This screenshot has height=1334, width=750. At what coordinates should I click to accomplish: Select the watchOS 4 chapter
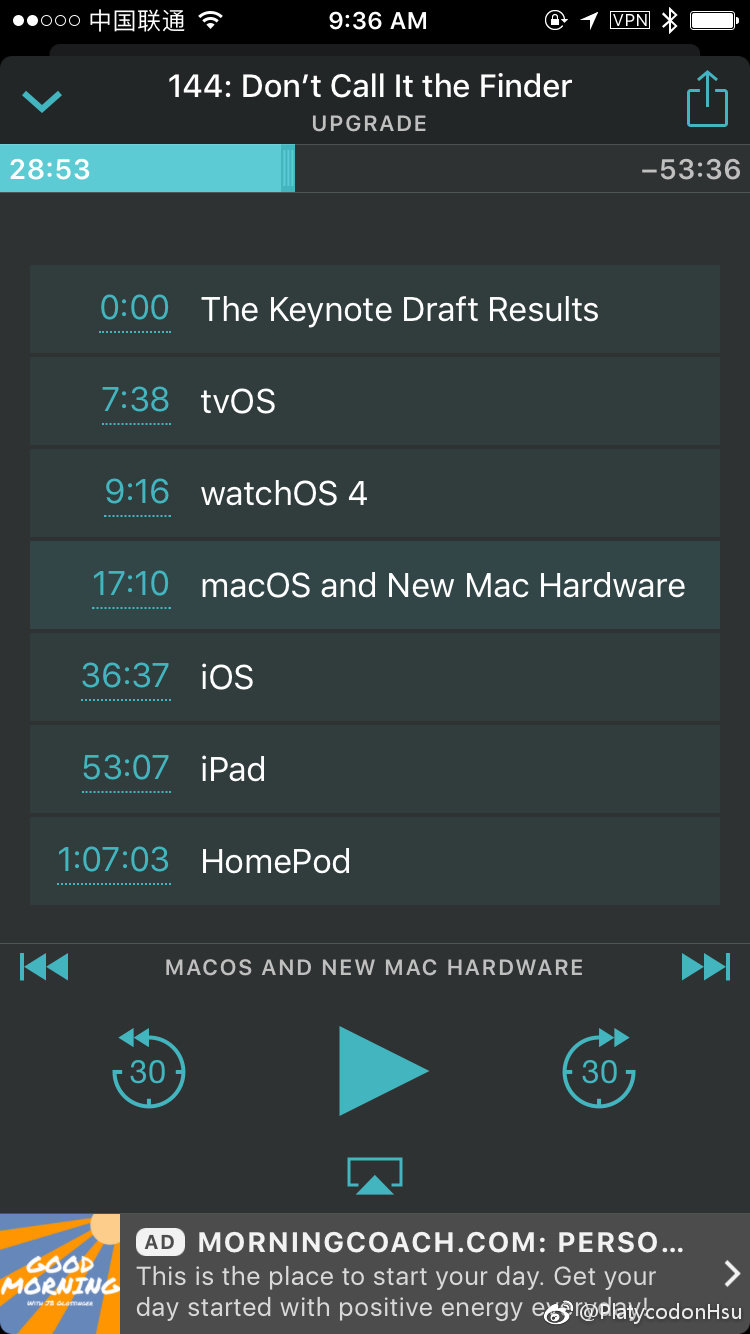point(375,493)
